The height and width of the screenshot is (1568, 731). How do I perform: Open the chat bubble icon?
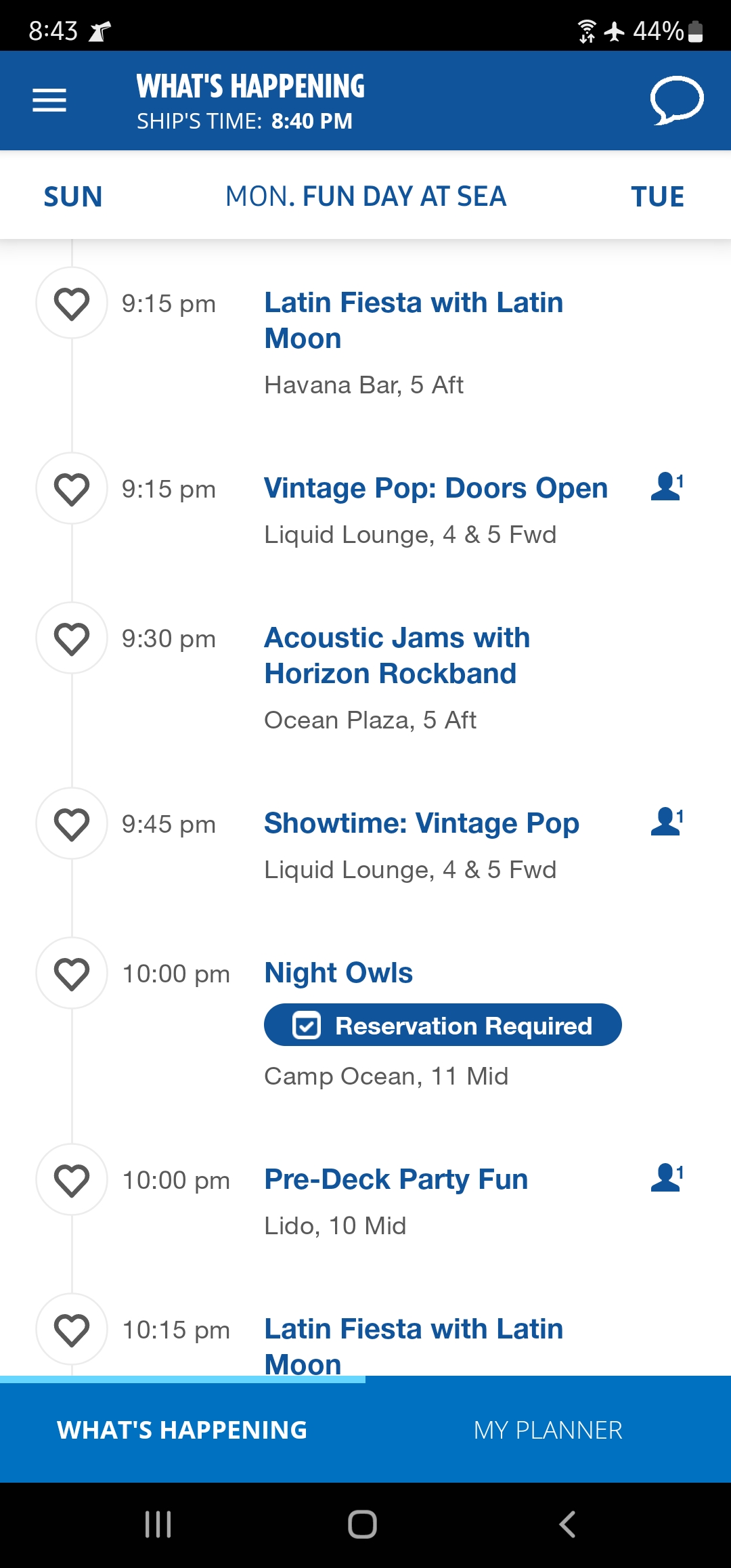676,100
